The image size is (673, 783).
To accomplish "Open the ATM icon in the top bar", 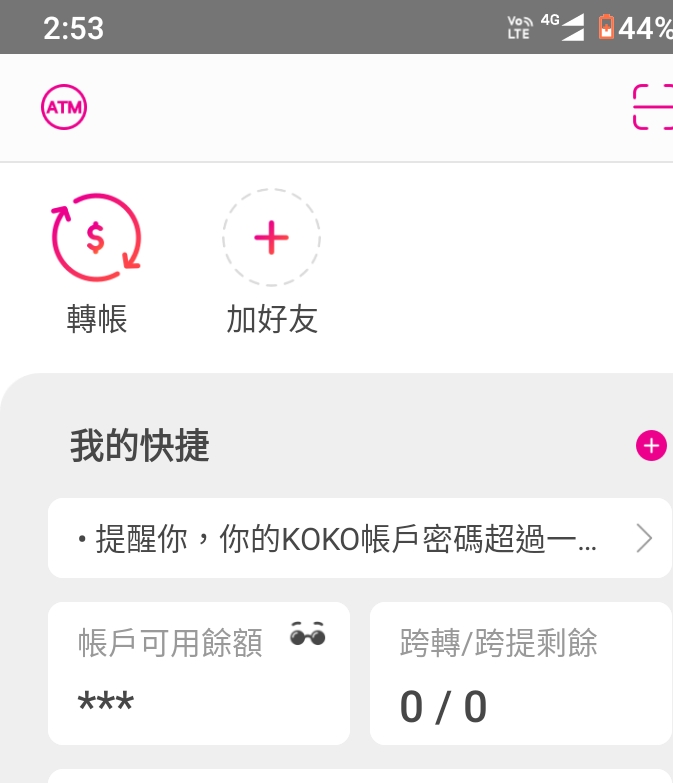I will tap(64, 107).
